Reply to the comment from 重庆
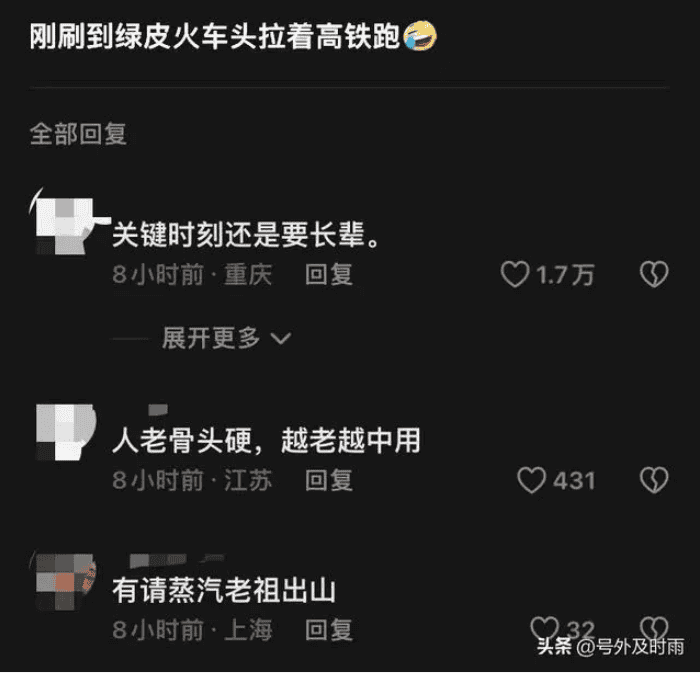 click(x=329, y=275)
